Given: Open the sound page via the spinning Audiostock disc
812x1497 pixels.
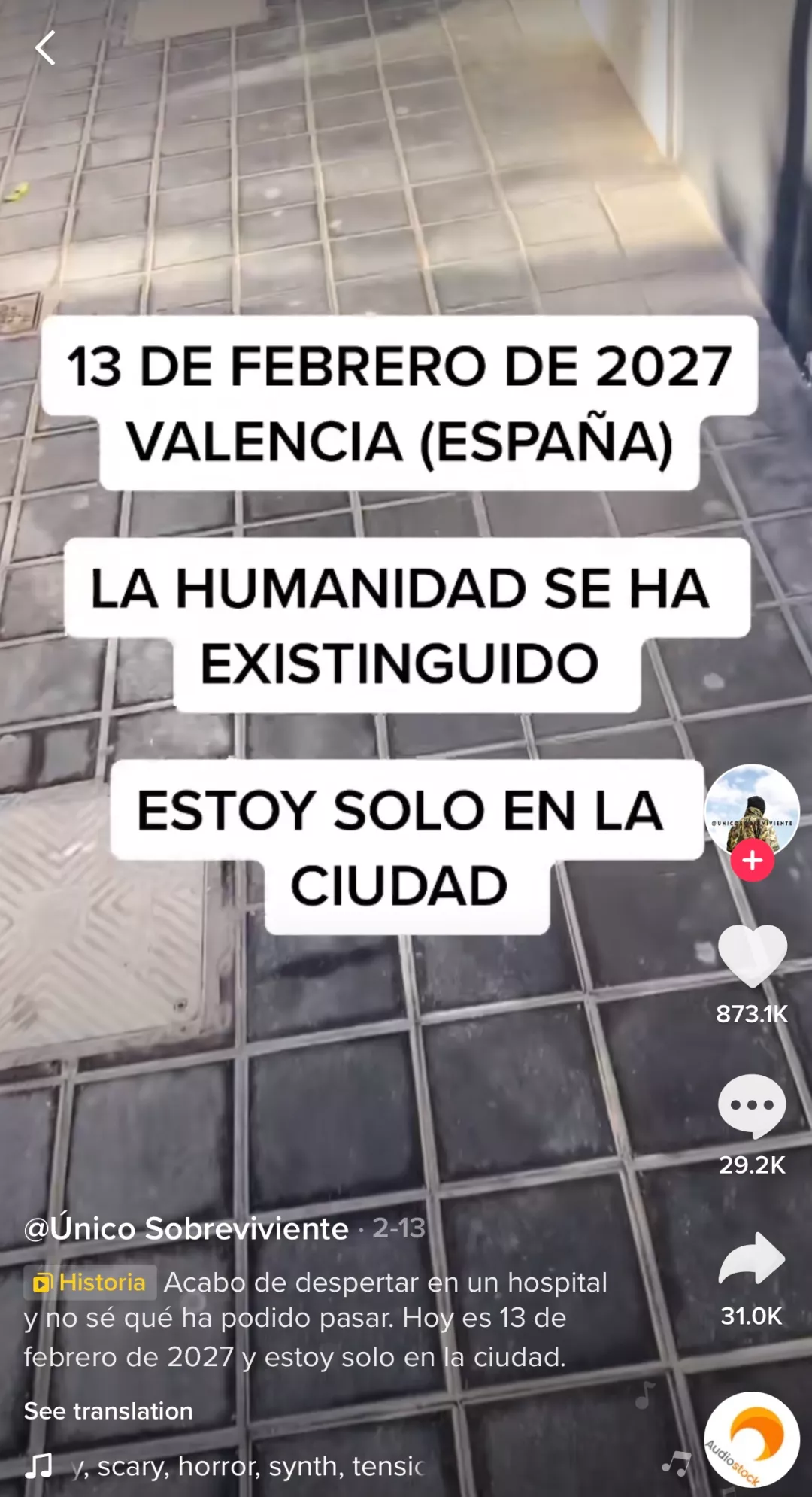Looking at the screenshot, I should coord(752,1441).
